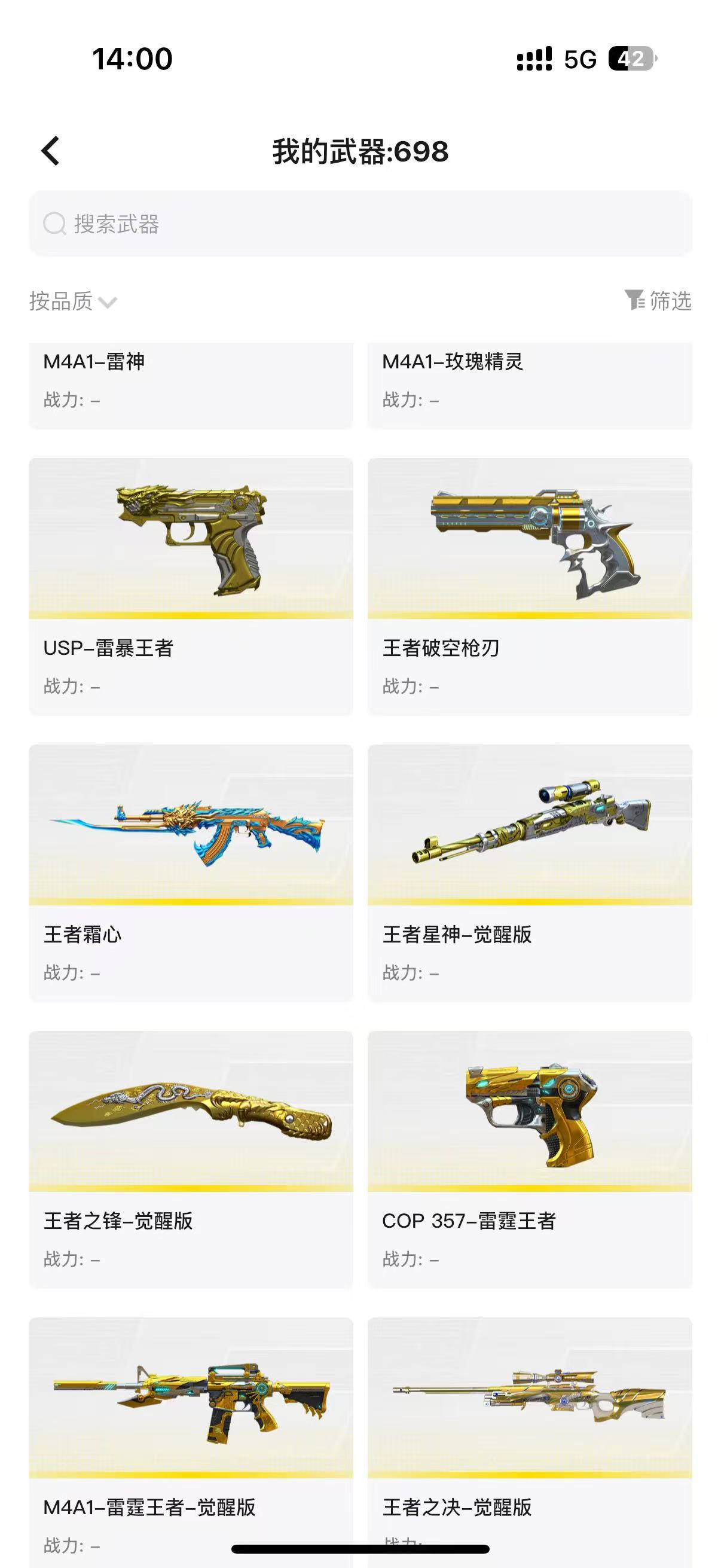Open the 王者霜心 weapon card
The width and height of the screenshot is (721, 1568).
pyautogui.click(x=191, y=873)
